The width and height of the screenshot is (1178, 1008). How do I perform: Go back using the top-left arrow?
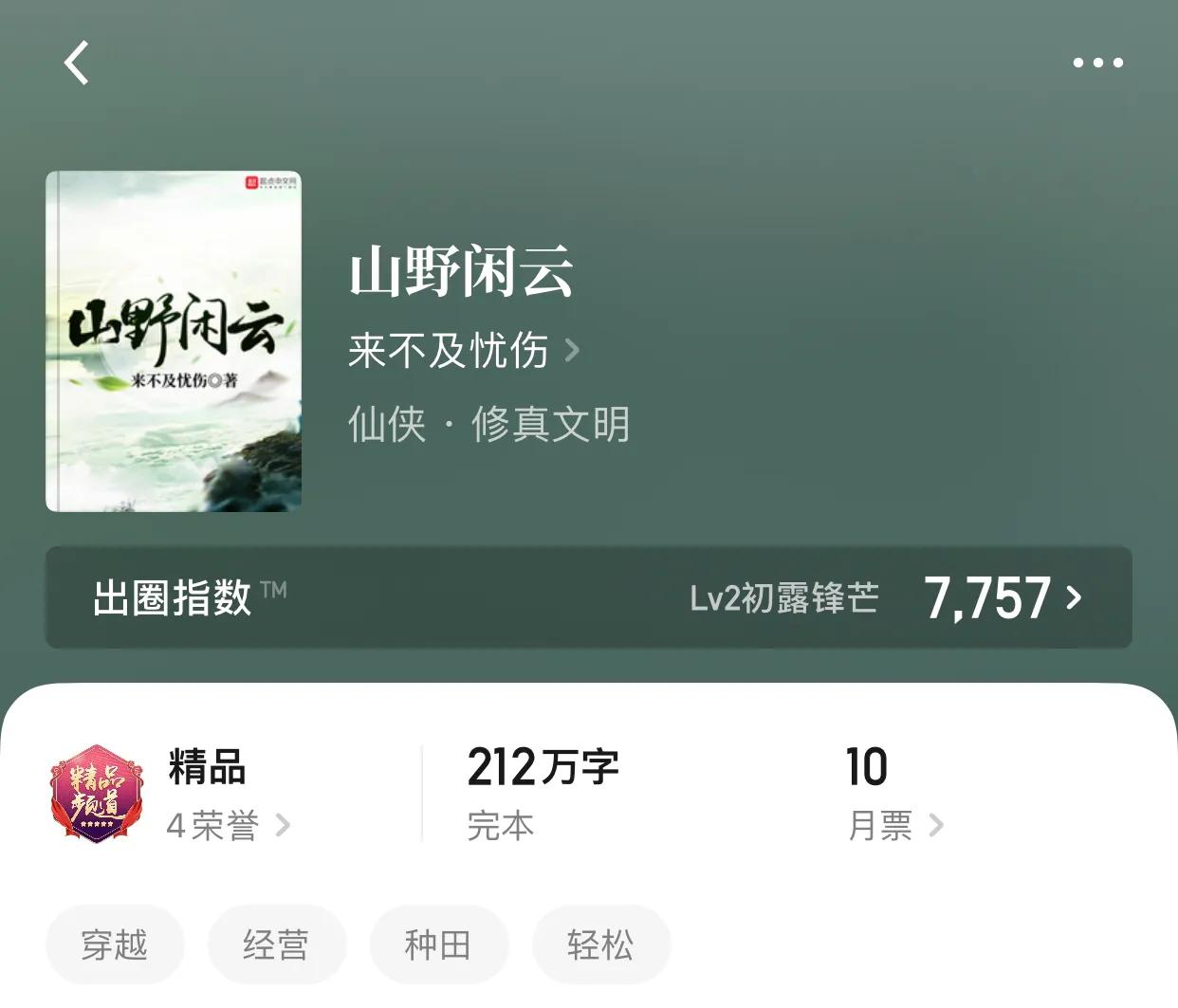(x=77, y=63)
